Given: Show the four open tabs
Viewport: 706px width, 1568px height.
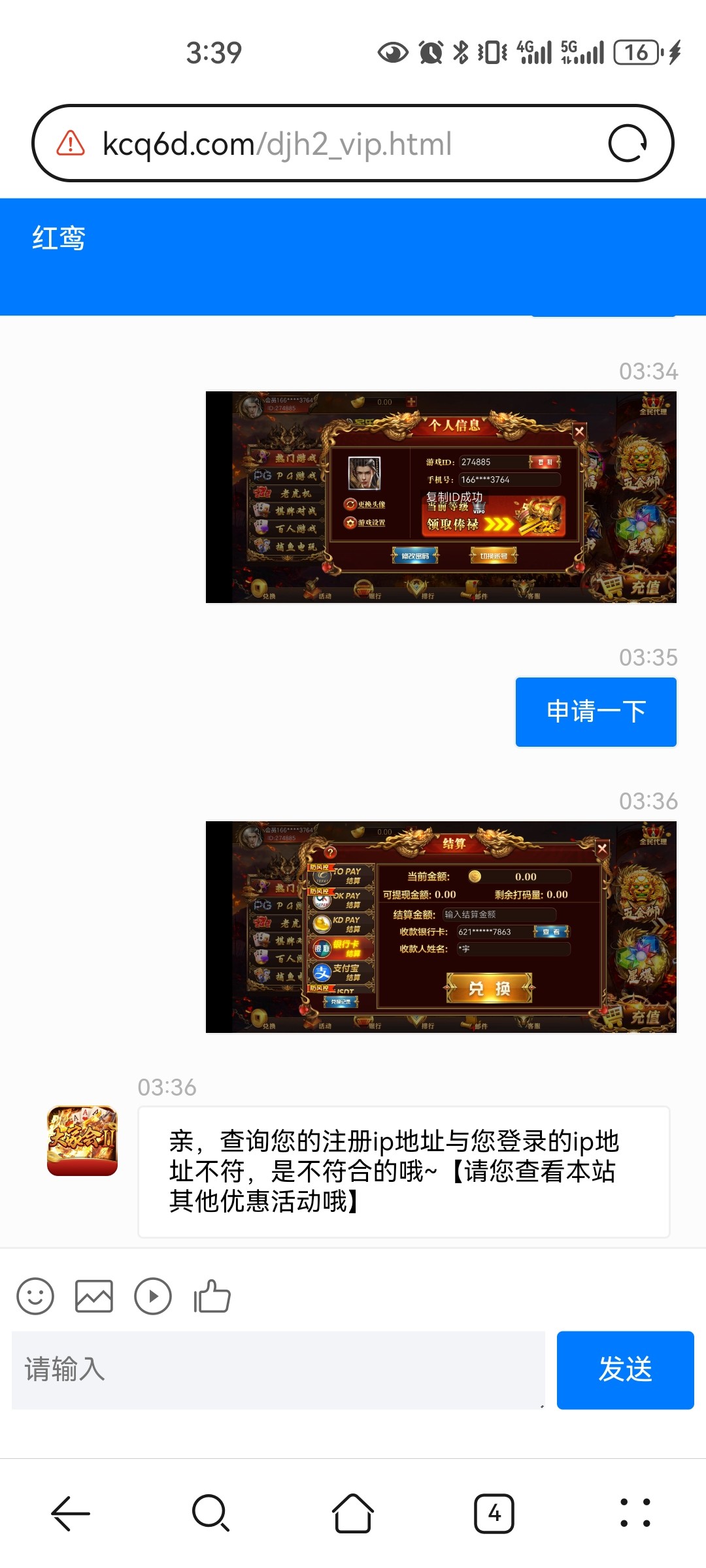Looking at the screenshot, I should (494, 1513).
